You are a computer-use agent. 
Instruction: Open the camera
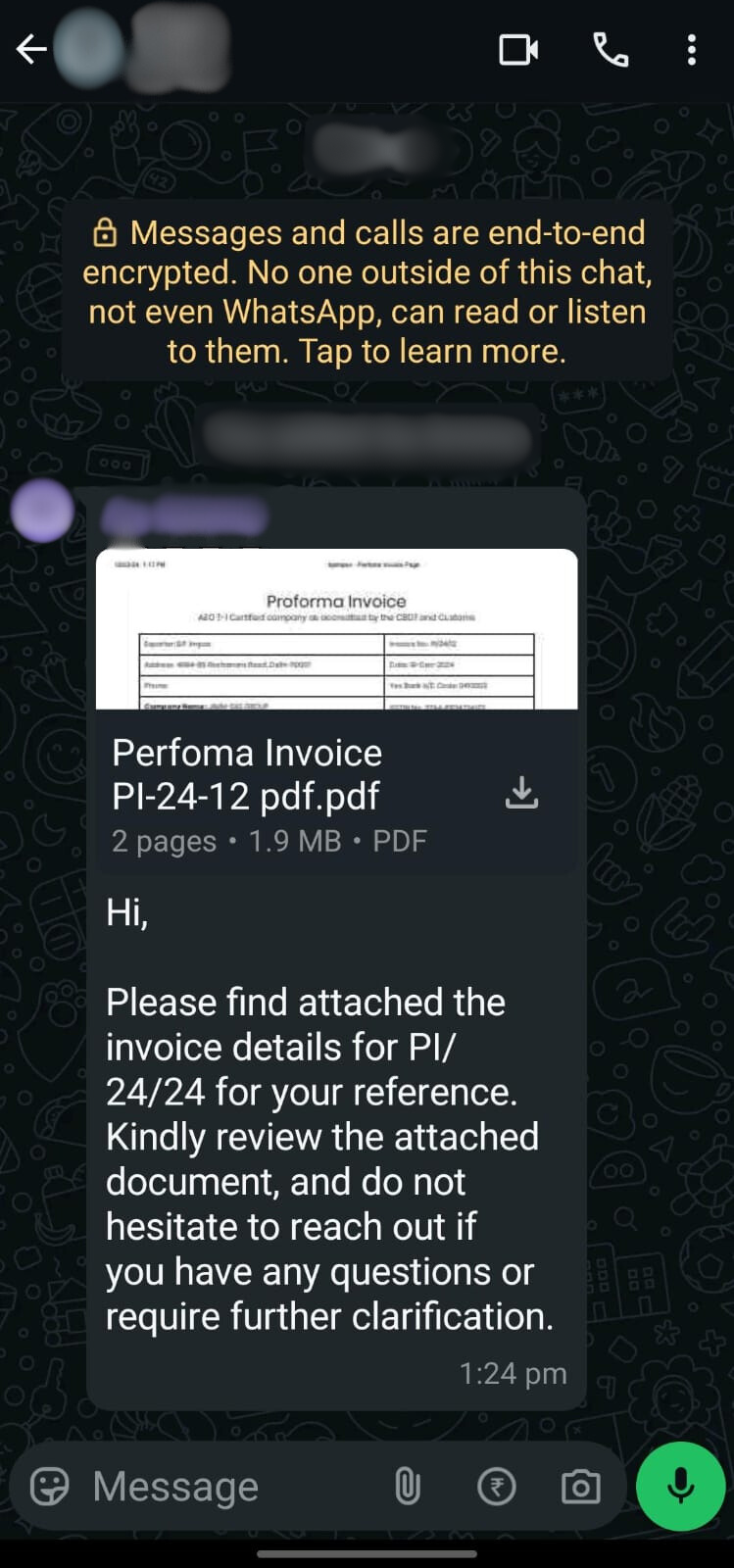(x=581, y=1487)
